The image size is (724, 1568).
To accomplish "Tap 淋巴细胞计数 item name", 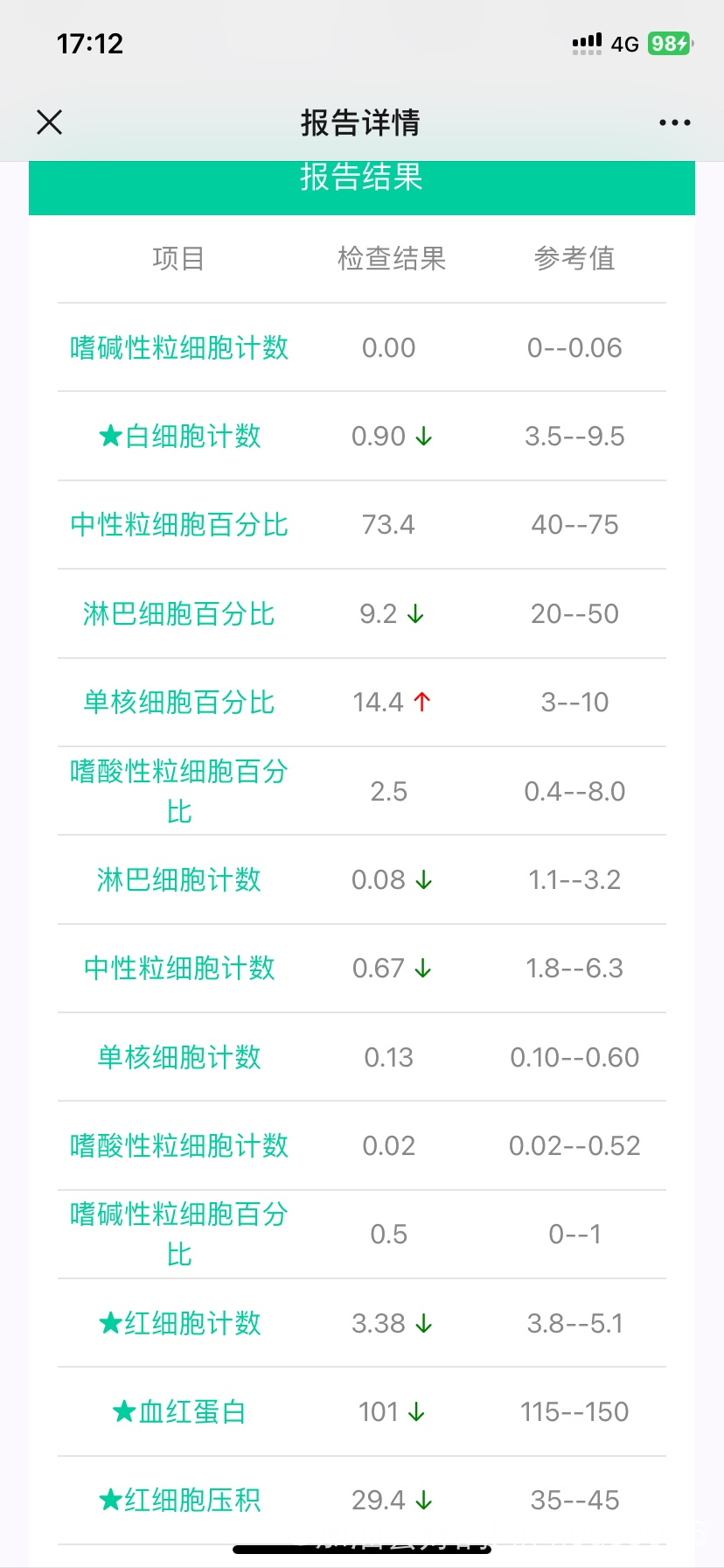I will [179, 880].
